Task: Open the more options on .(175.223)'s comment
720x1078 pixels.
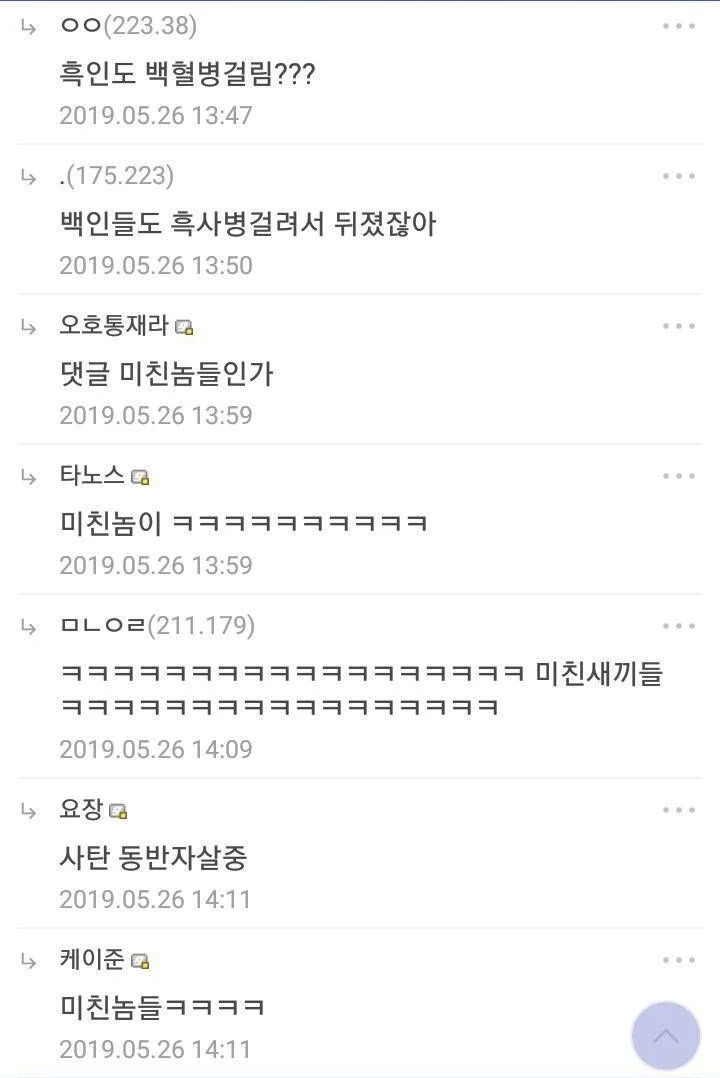Action: click(x=679, y=176)
